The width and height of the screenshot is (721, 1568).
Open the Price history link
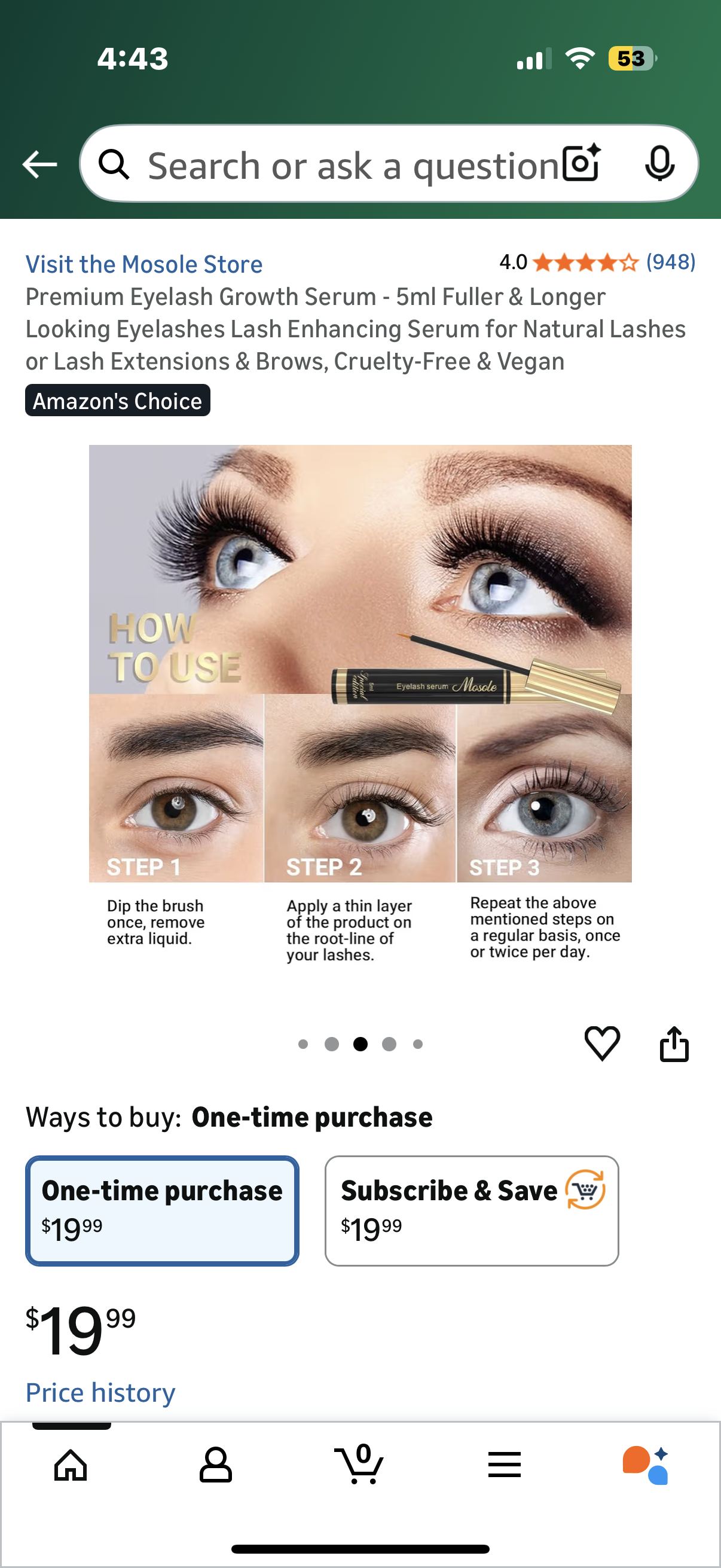[x=100, y=1391]
